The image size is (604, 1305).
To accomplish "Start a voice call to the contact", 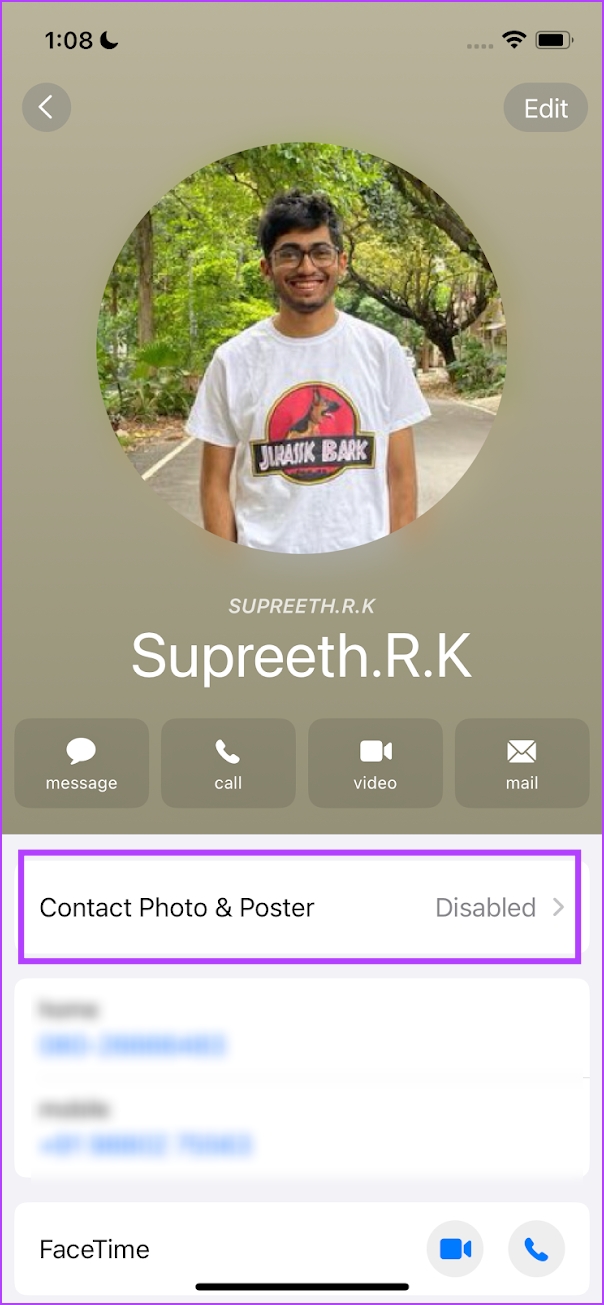I will click(x=228, y=762).
